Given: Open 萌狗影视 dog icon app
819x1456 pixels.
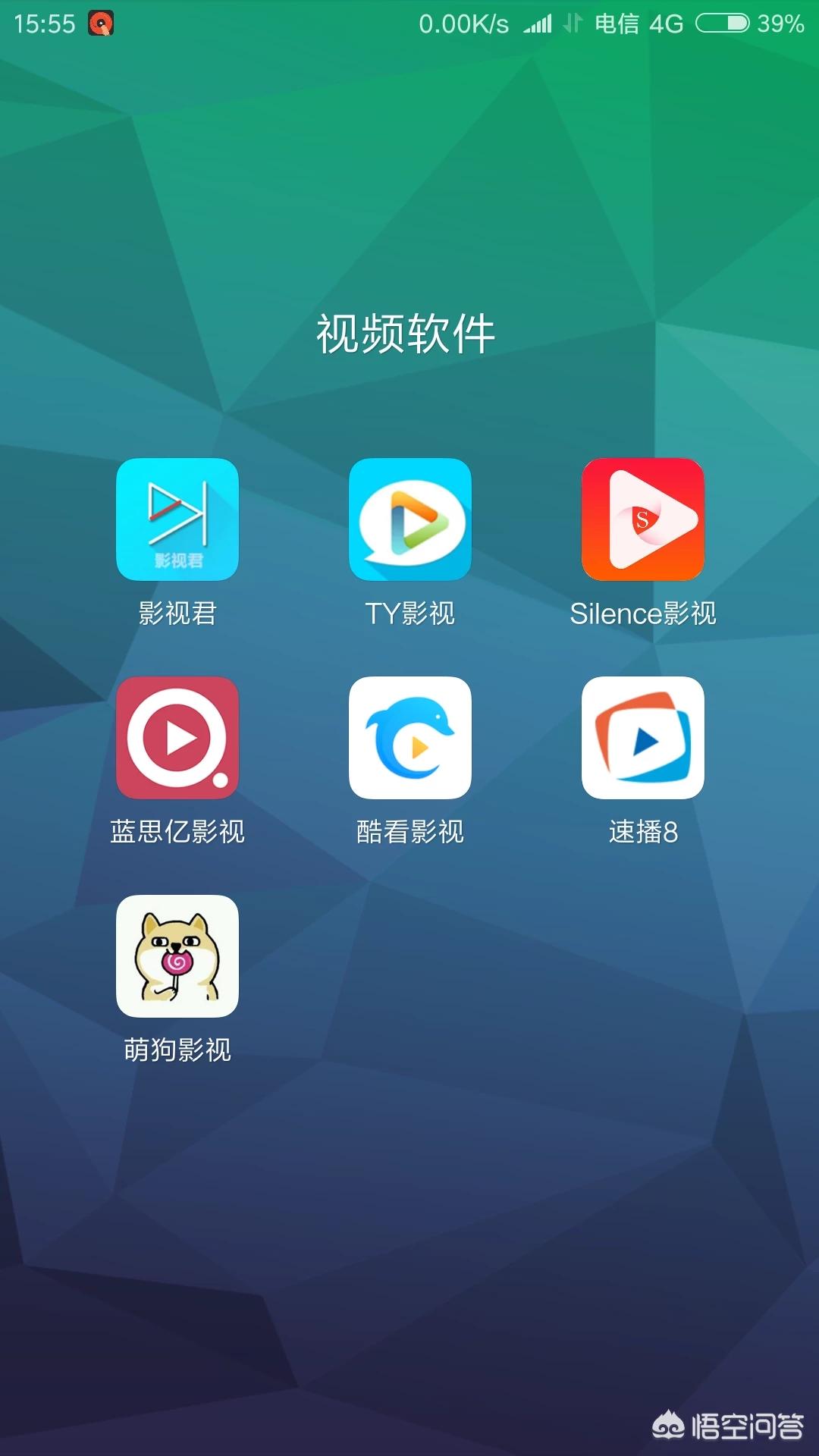Looking at the screenshot, I should (x=177, y=956).
